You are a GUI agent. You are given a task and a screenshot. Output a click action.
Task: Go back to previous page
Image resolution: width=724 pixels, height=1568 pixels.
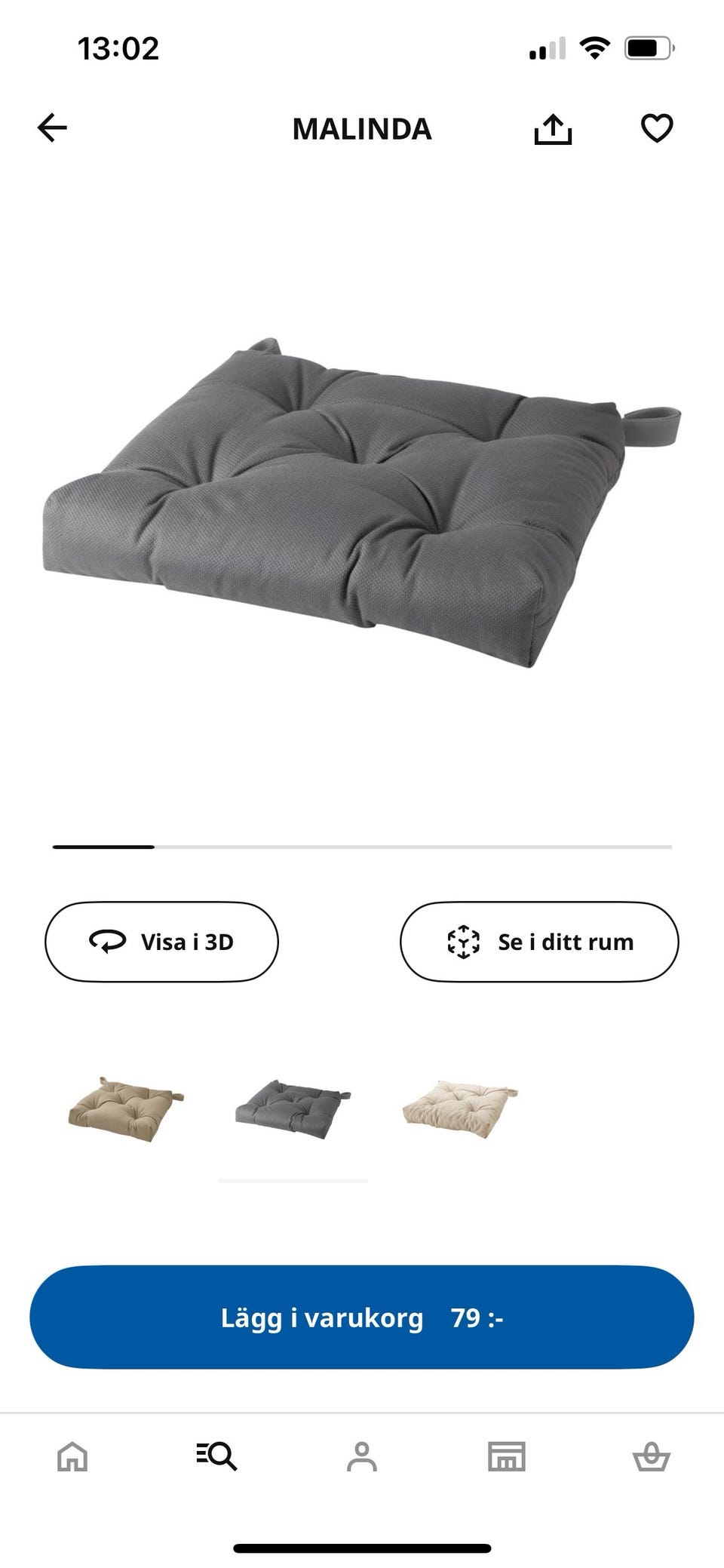tap(51, 128)
